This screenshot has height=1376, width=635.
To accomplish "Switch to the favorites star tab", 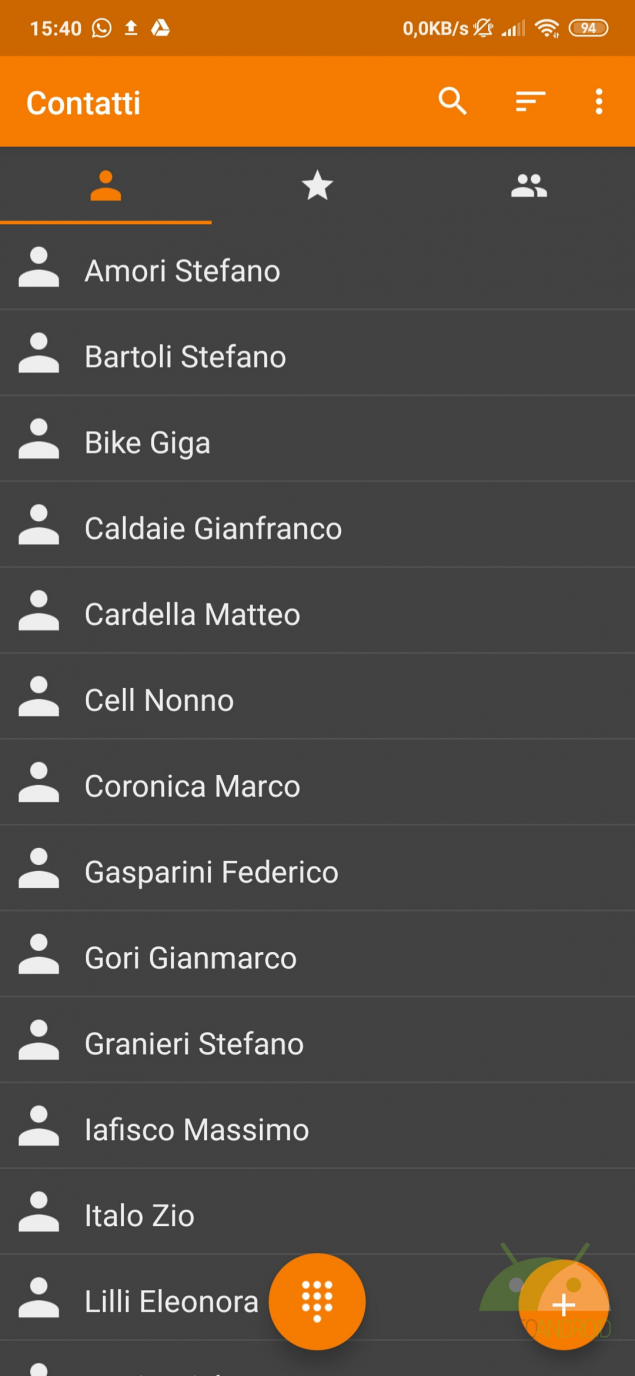I will click(317, 185).
